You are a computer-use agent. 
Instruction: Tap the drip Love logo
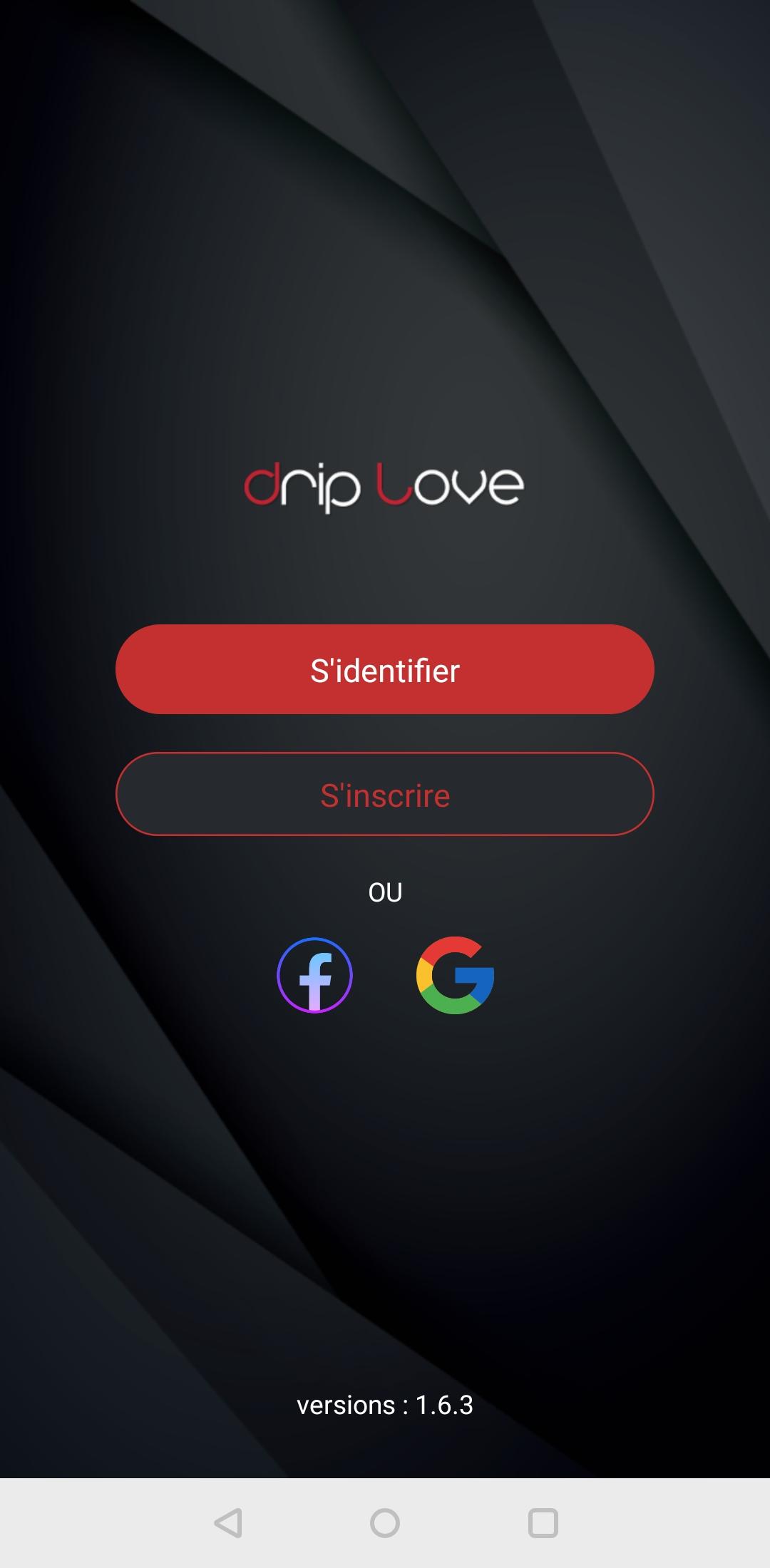[x=384, y=485]
